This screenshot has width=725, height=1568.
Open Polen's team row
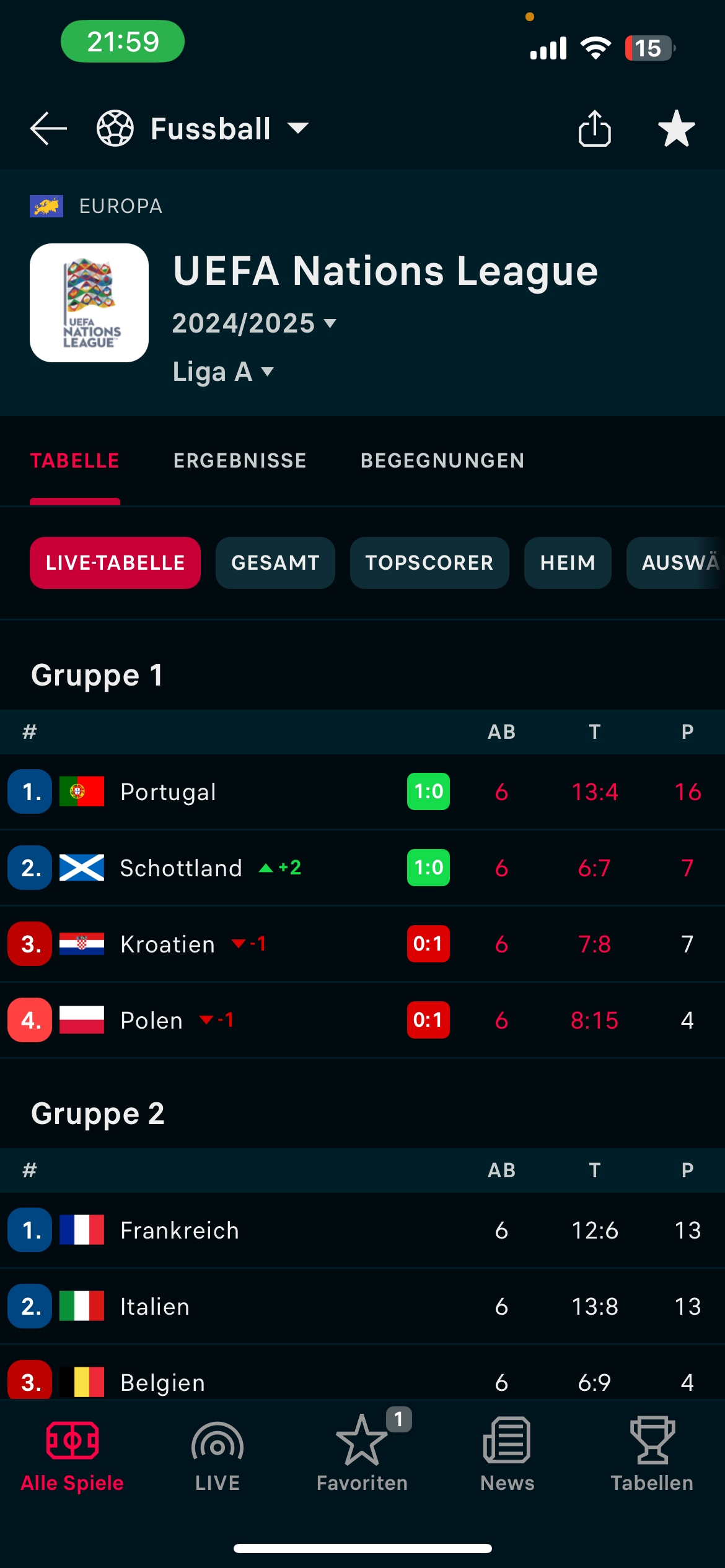point(362,1021)
